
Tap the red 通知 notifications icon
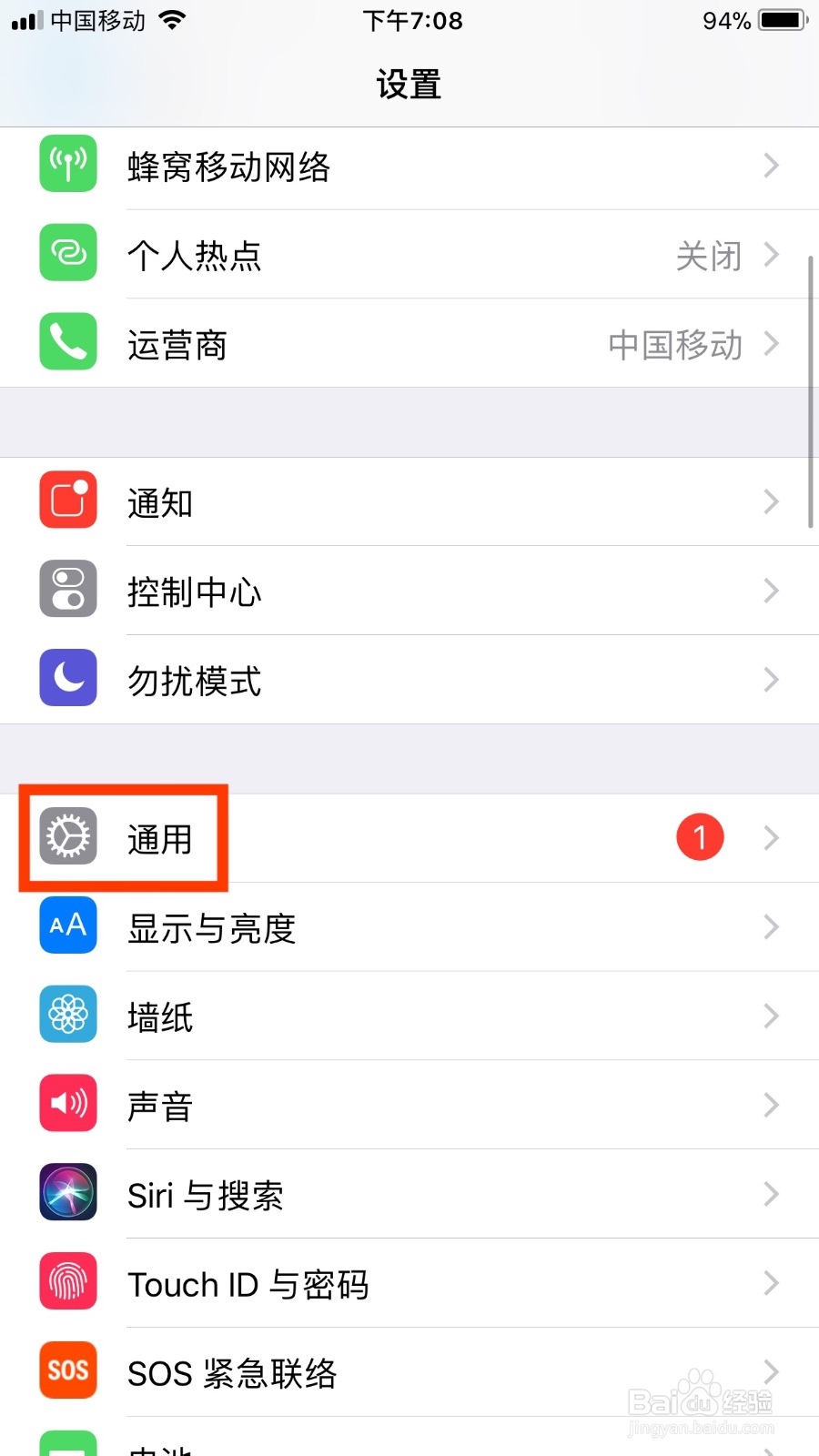67,500
